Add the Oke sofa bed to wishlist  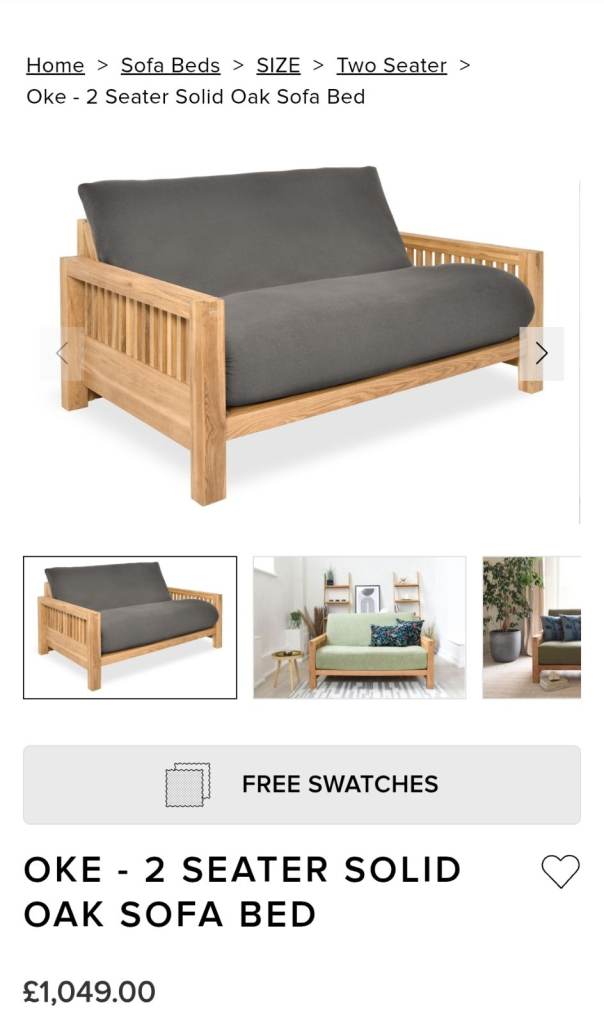560,872
